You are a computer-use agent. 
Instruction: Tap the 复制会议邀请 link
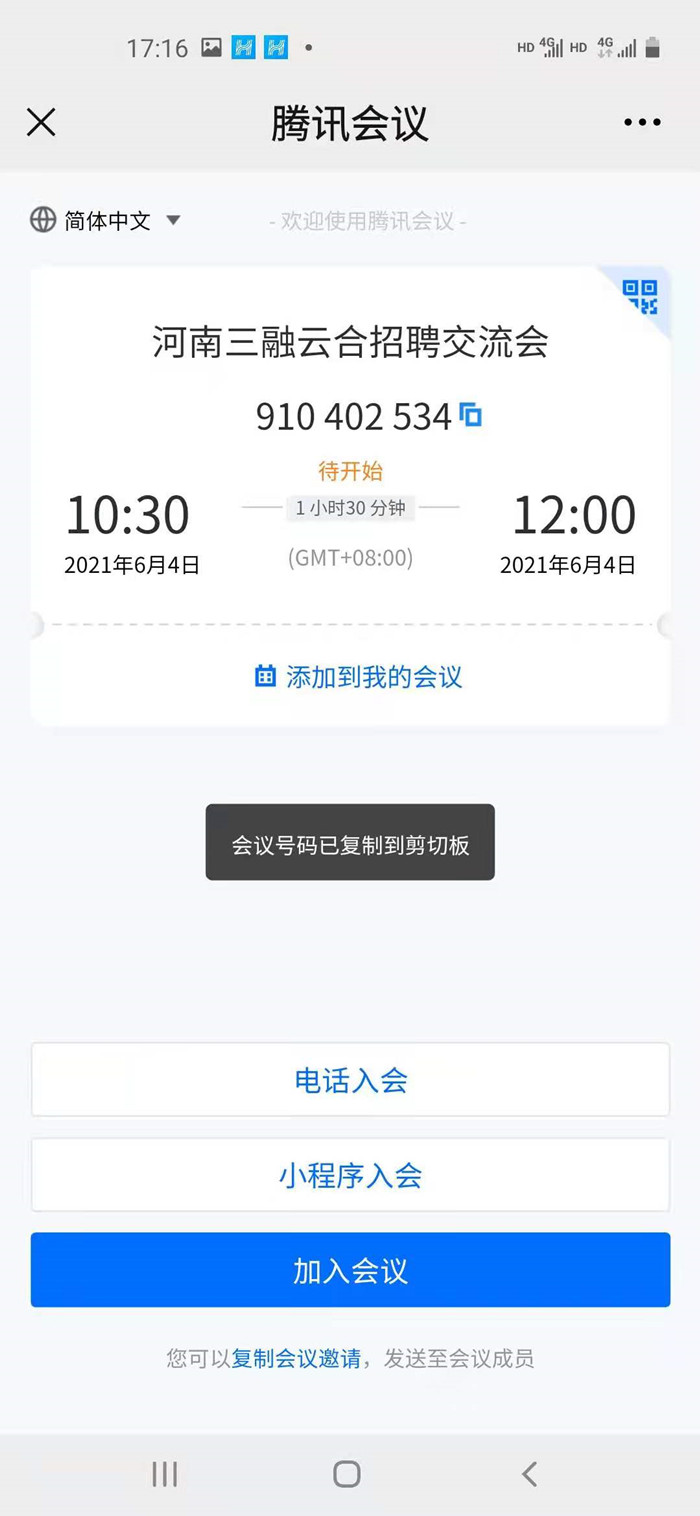click(296, 1358)
